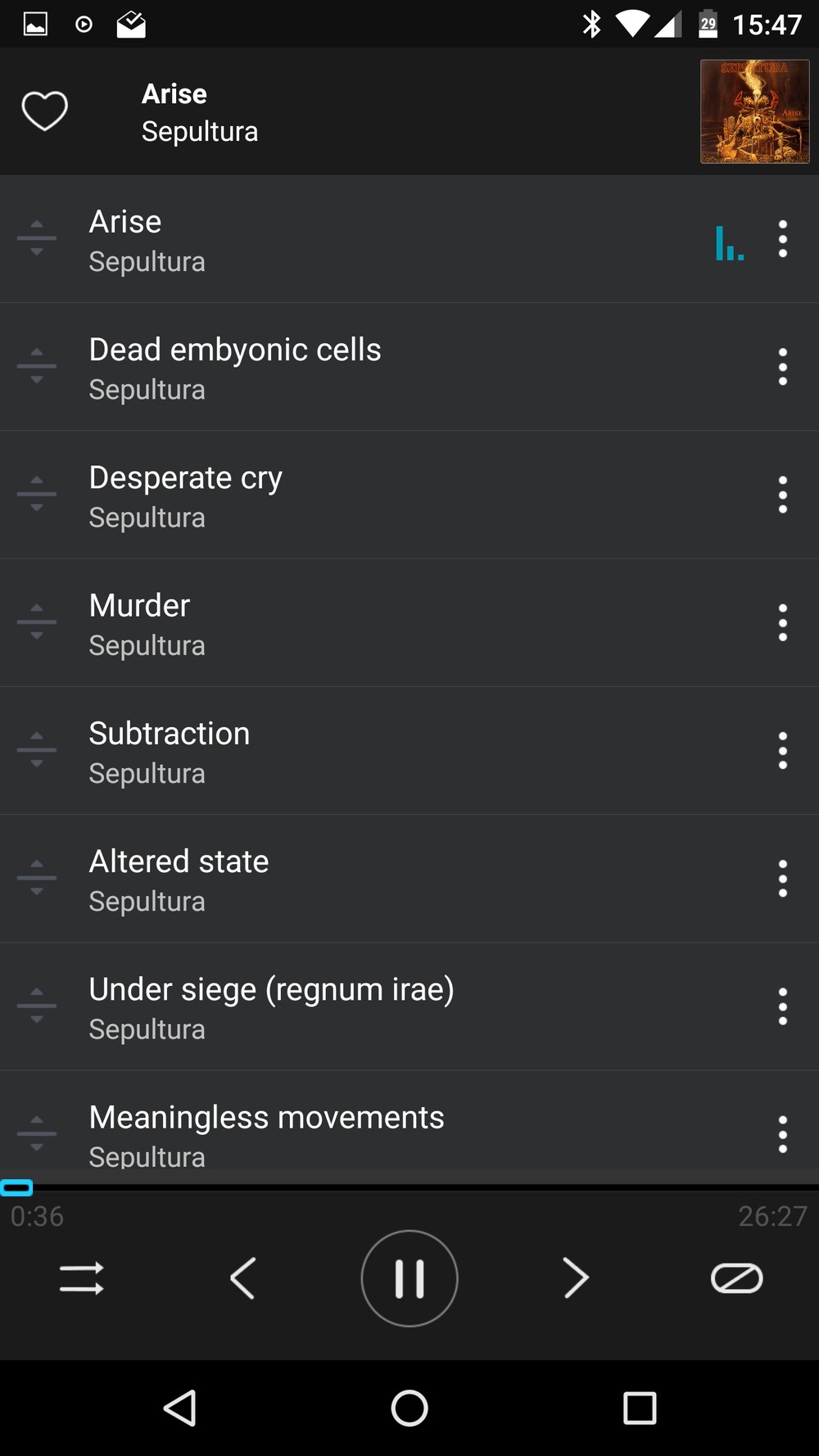
Task: Go back to the previous track
Action: tap(243, 1277)
